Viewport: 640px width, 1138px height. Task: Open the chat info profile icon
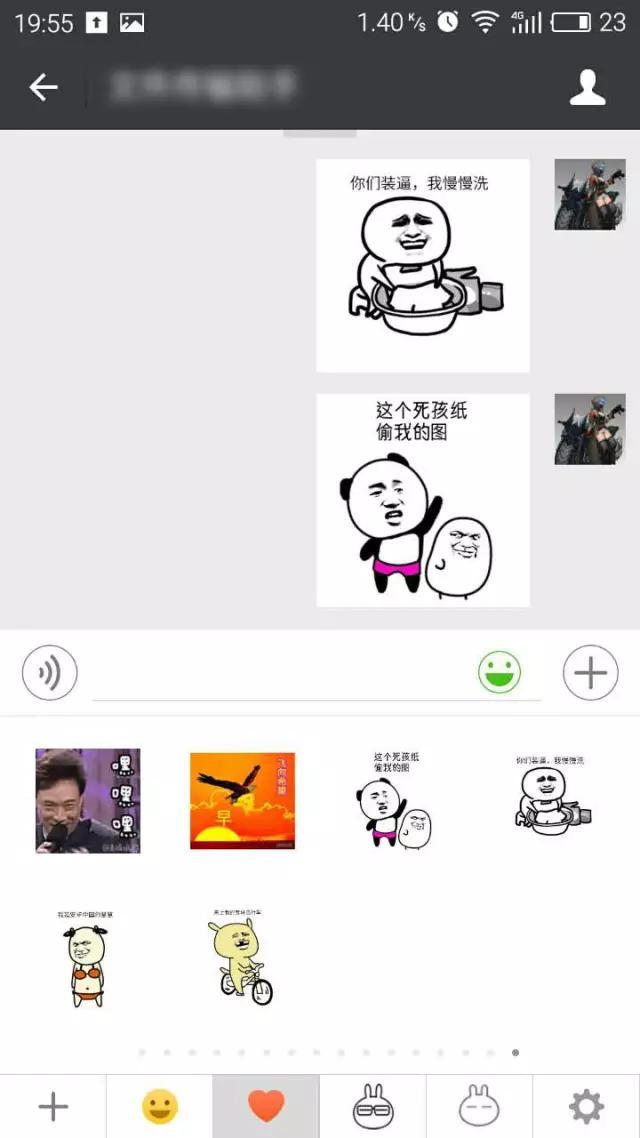[587, 88]
